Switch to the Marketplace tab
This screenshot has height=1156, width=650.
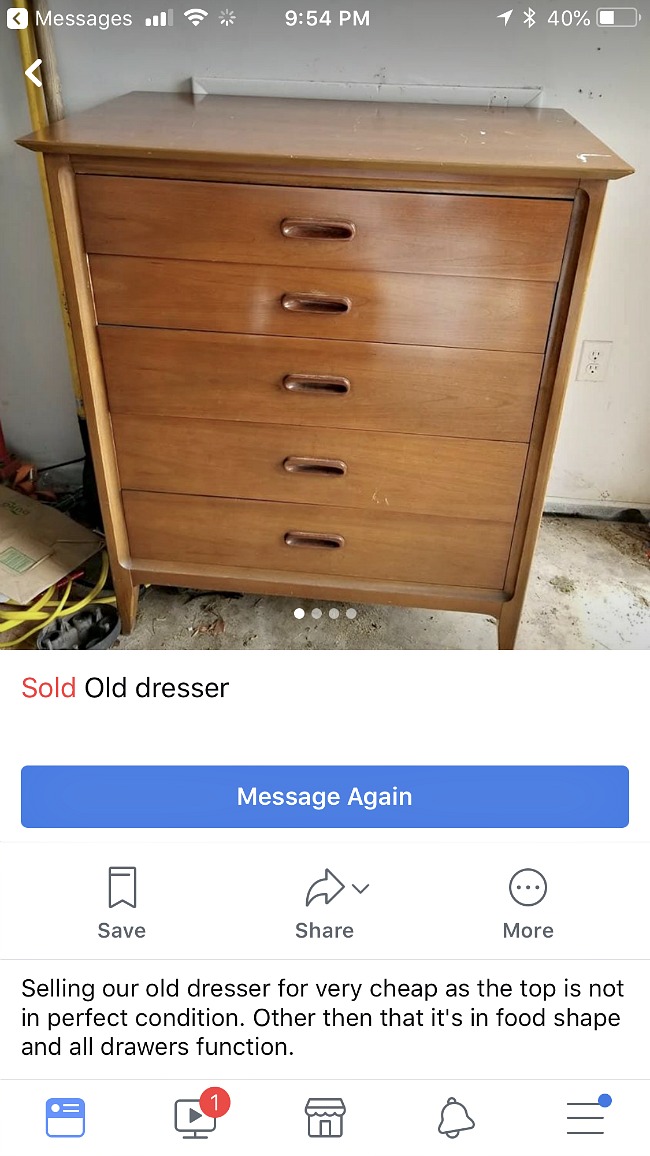325,1117
